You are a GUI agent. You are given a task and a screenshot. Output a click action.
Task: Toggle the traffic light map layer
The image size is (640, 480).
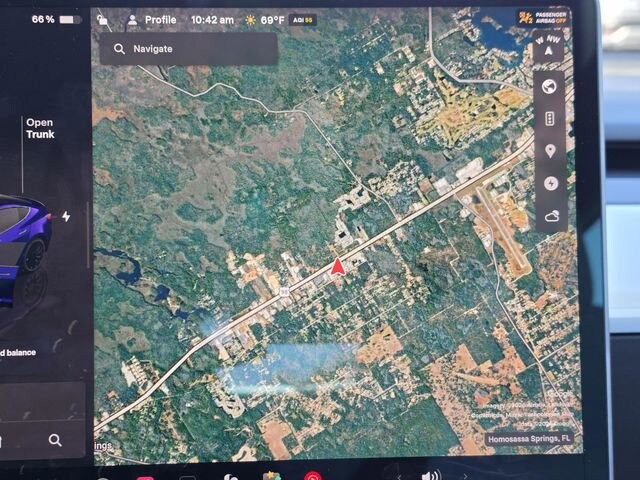(549, 119)
